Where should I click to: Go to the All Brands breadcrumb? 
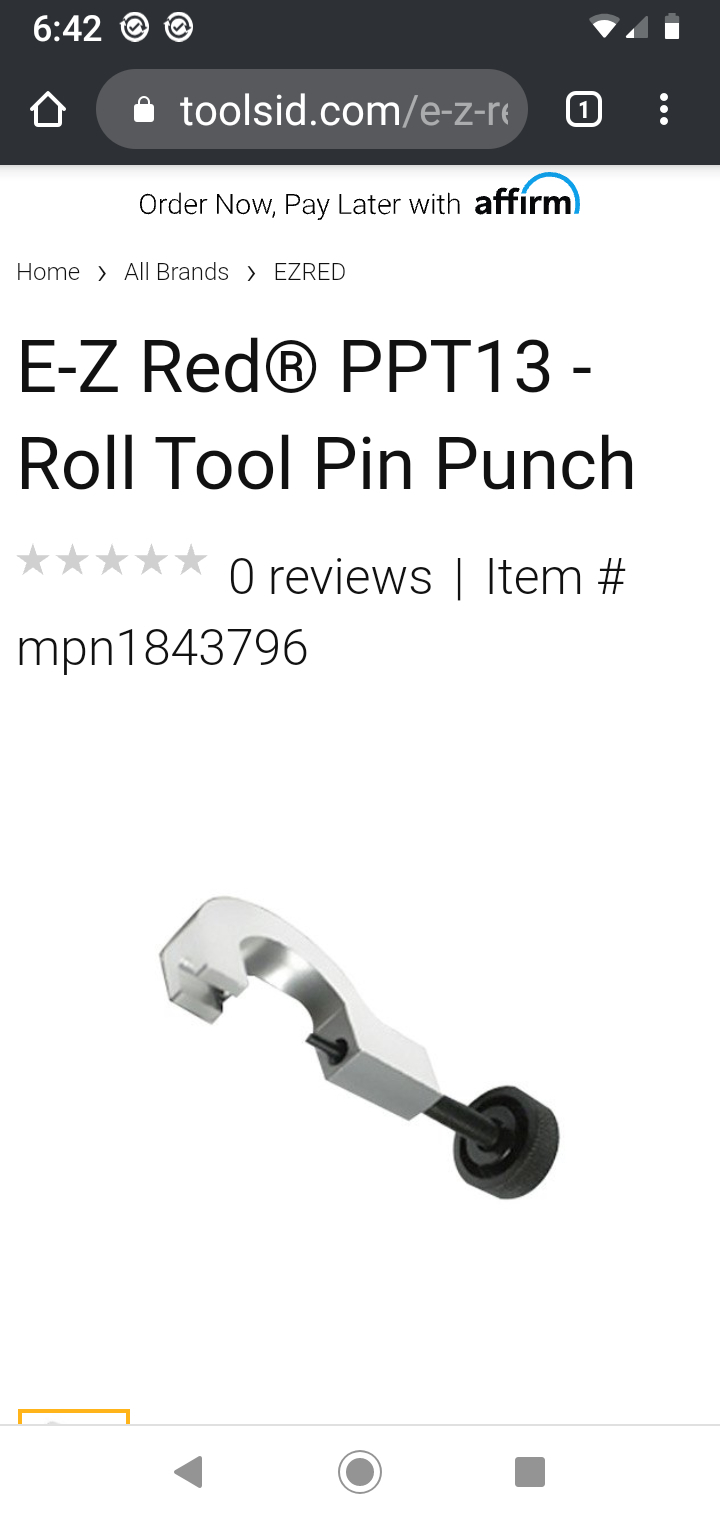[x=176, y=272]
